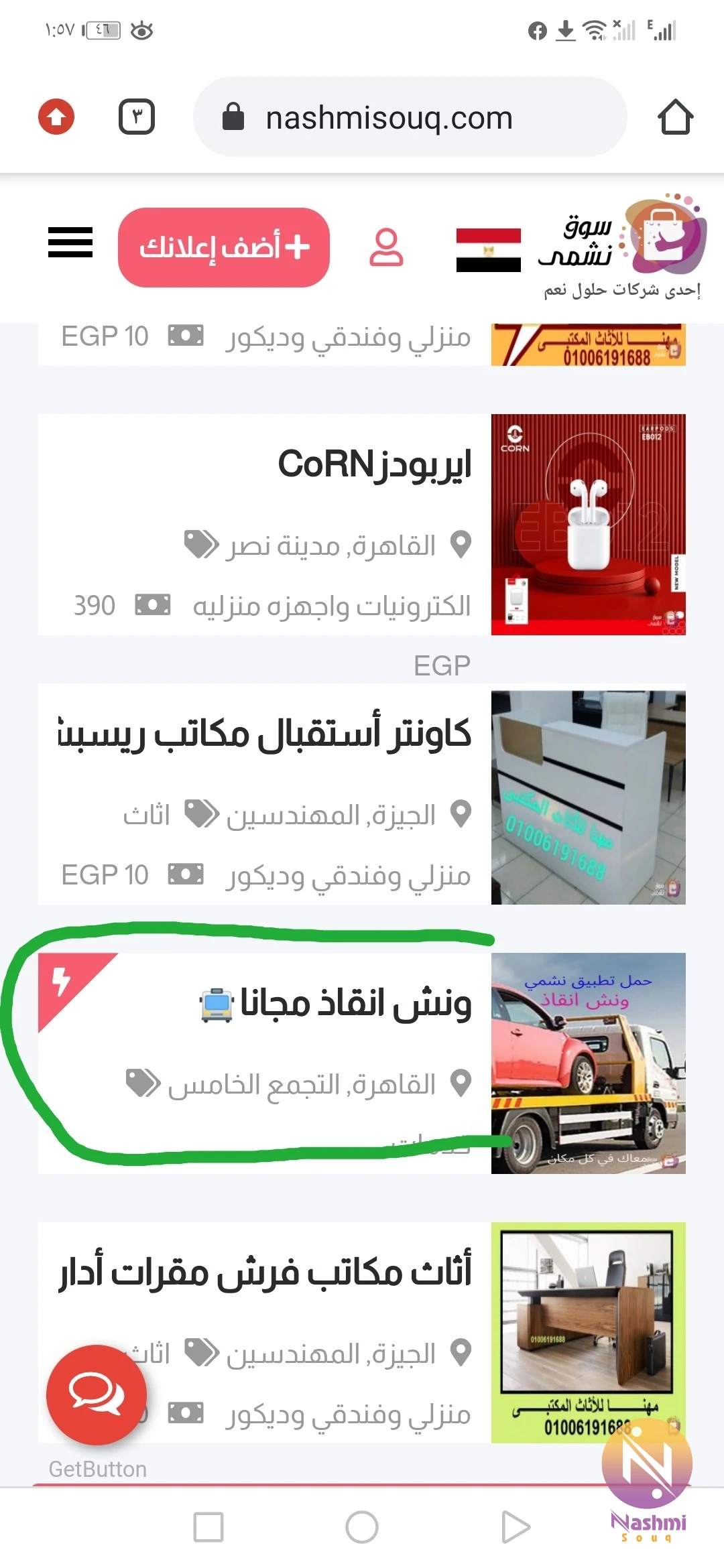Open the GetButton chat bubble
Viewport: 724px width, 1568px height.
(97, 1394)
